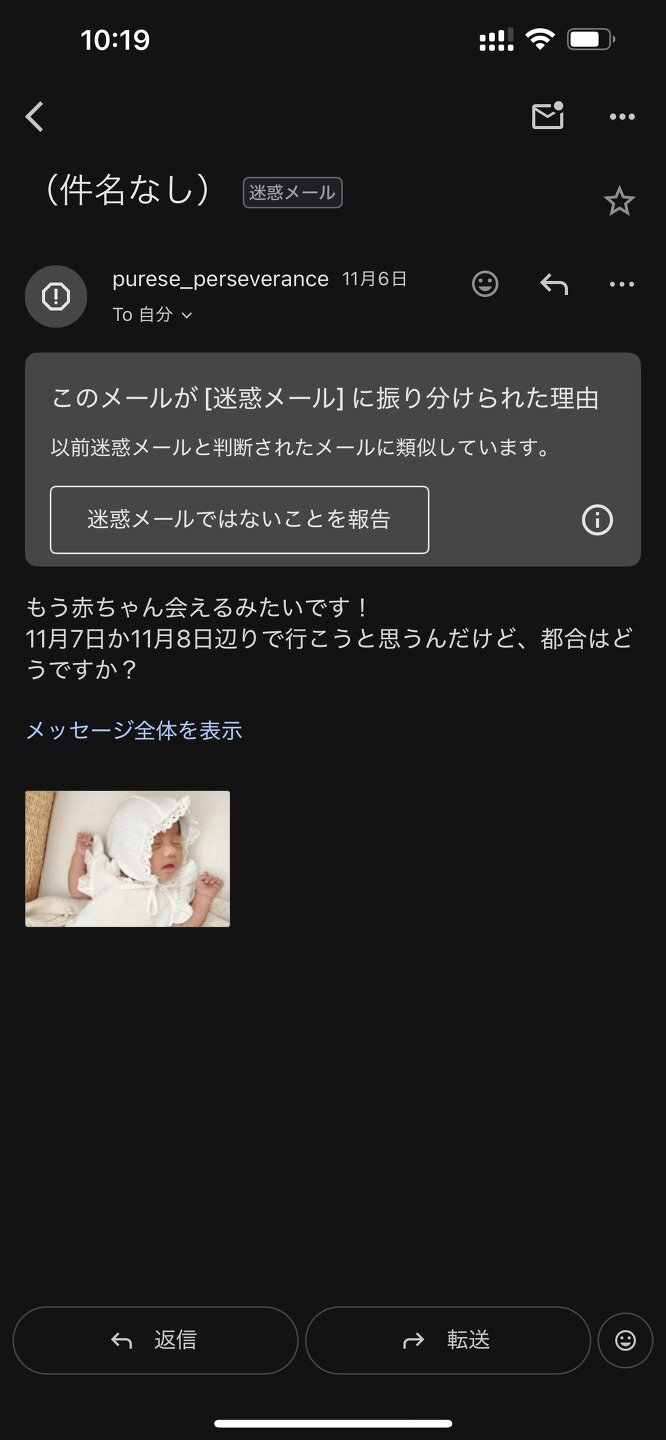666x1440 pixels.
Task: Go back to the inbox list
Action: 35,117
